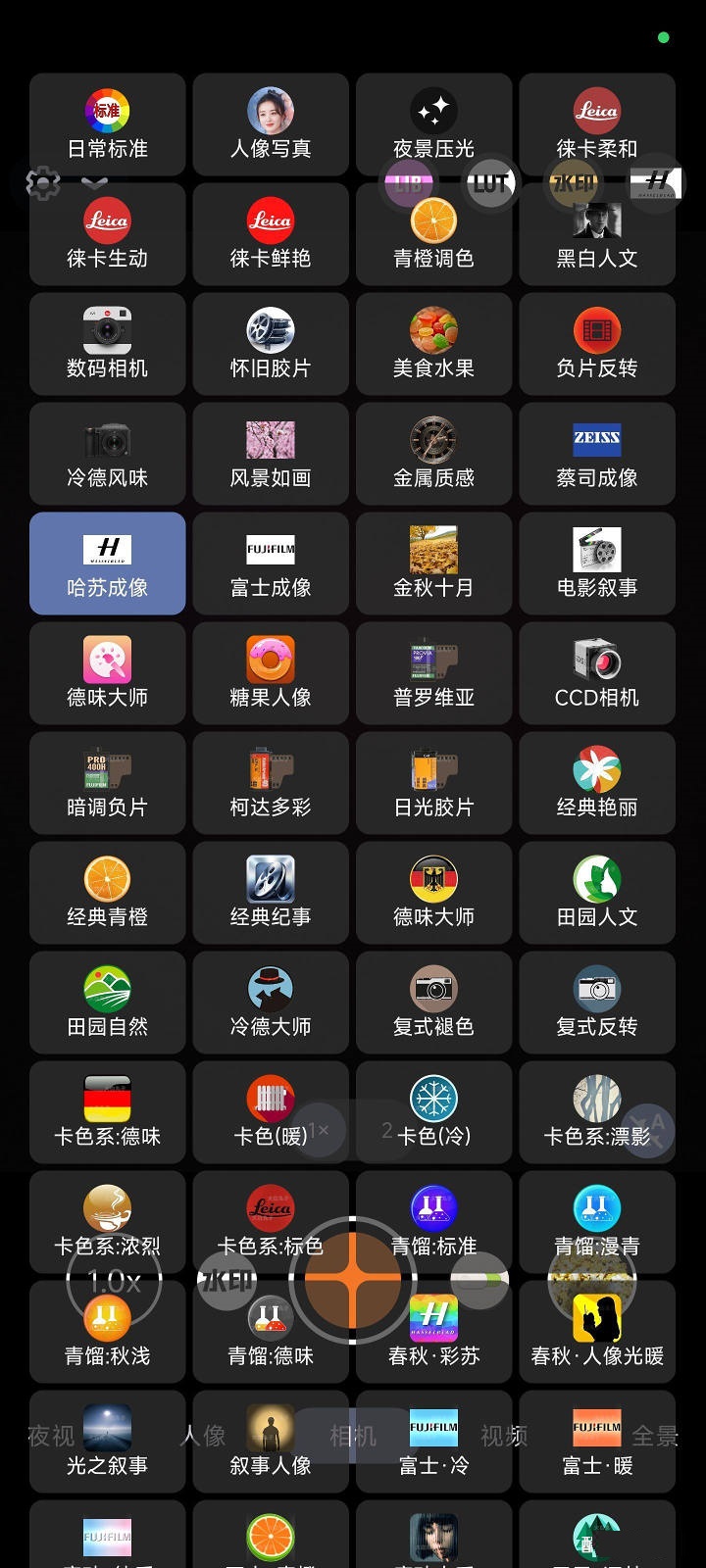Image resolution: width=706 pixels, height=1568 pixels.
Task: Tap the gallery preview thumbnail
Action: 596,1279
